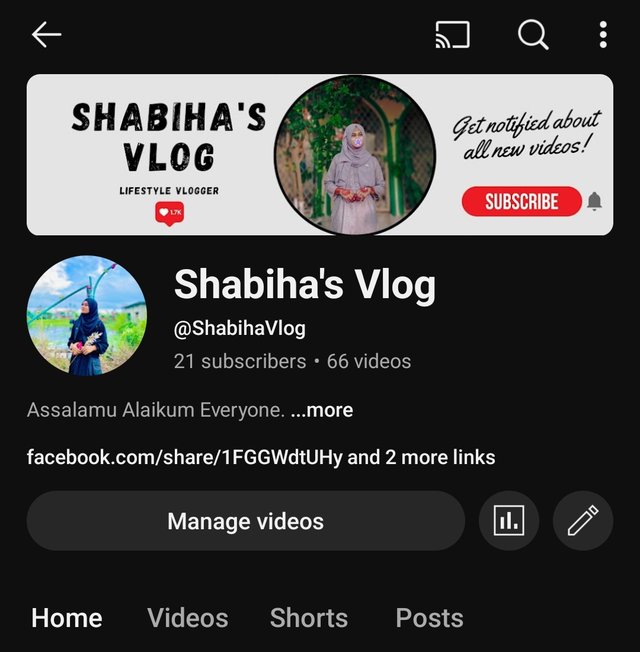The image size is (640, 652).
Task: Open search in the channel
Action: tap(533, 35)
